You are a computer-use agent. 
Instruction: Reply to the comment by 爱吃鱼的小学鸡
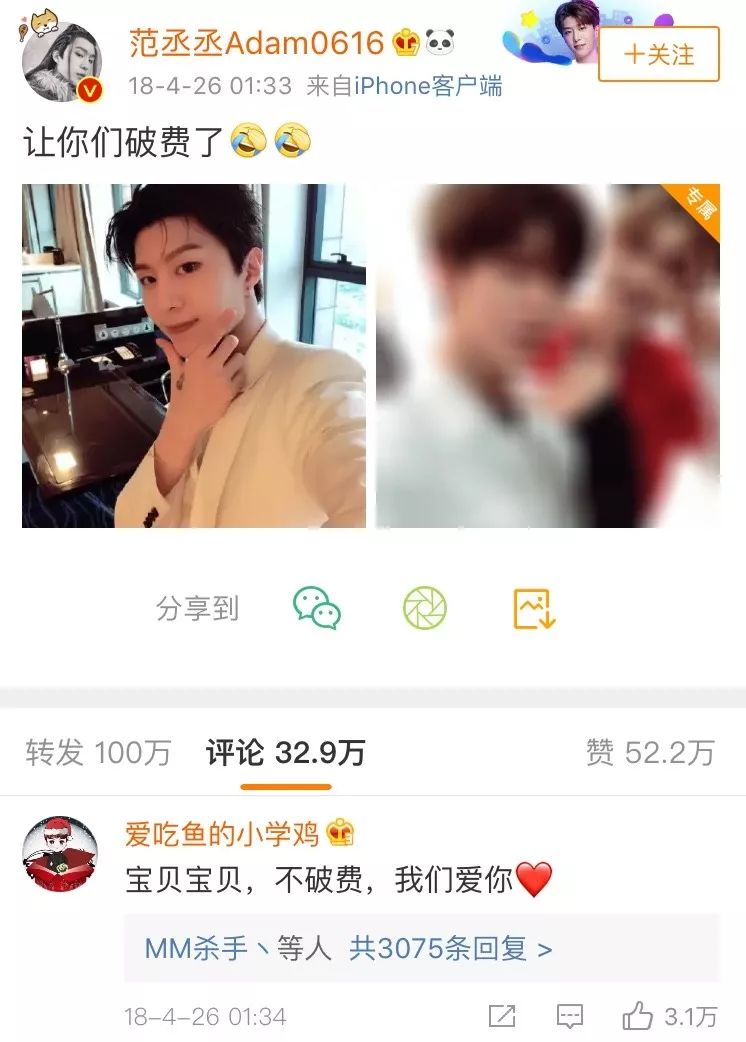pyautogui.click(x=570, y=1017)
